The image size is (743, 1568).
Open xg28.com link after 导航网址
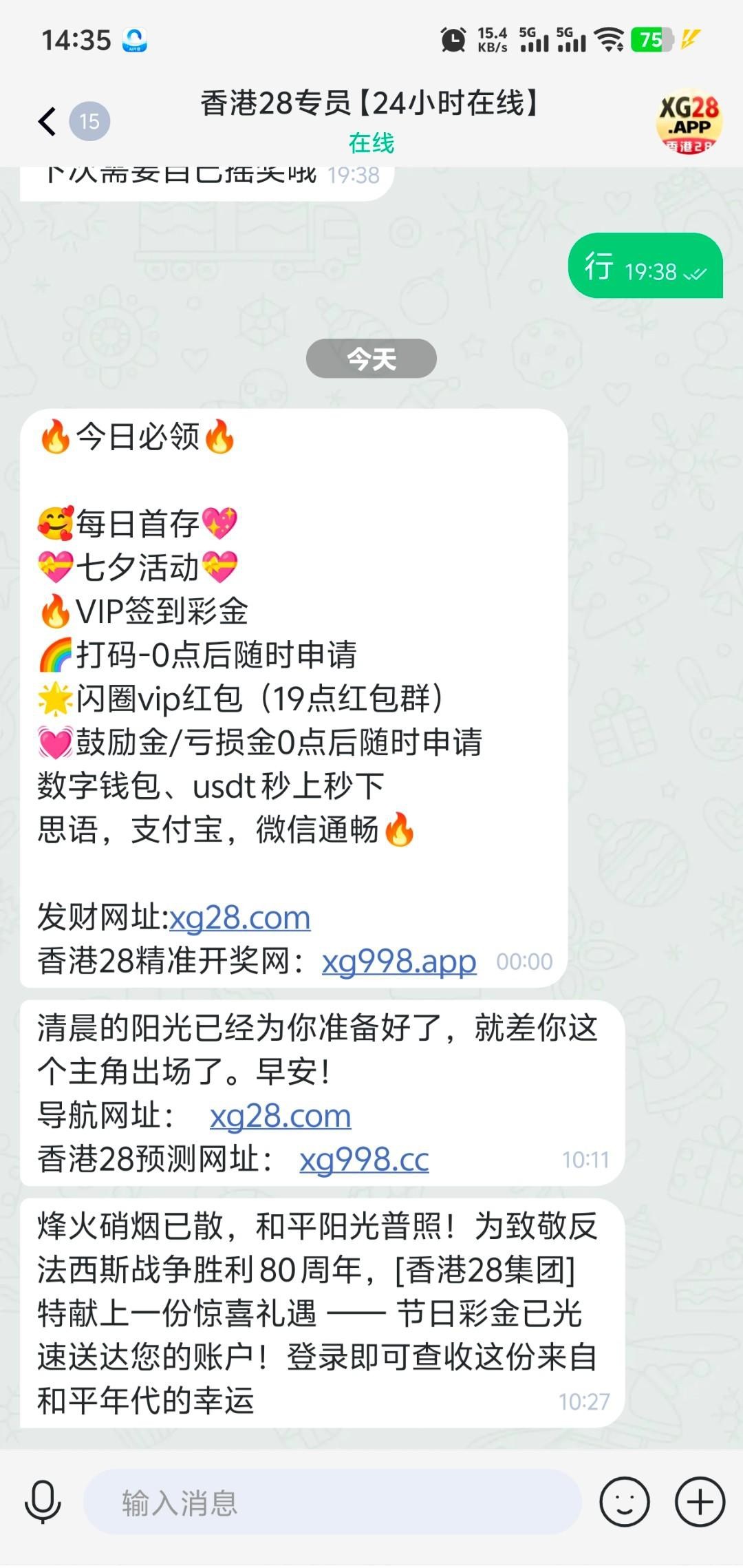(x=280, y=1116)
